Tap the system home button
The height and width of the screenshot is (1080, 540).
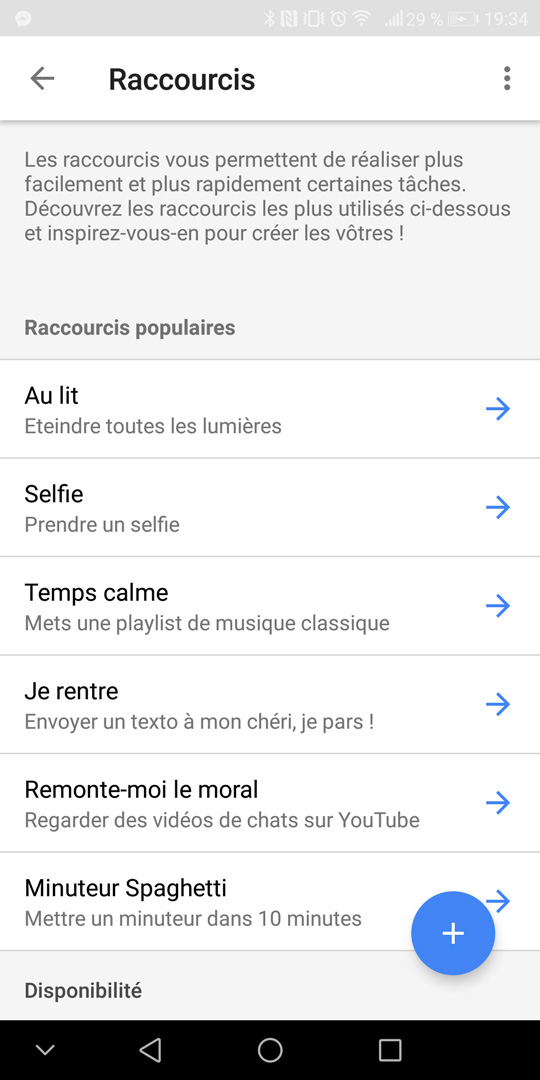pos(270,1050)
